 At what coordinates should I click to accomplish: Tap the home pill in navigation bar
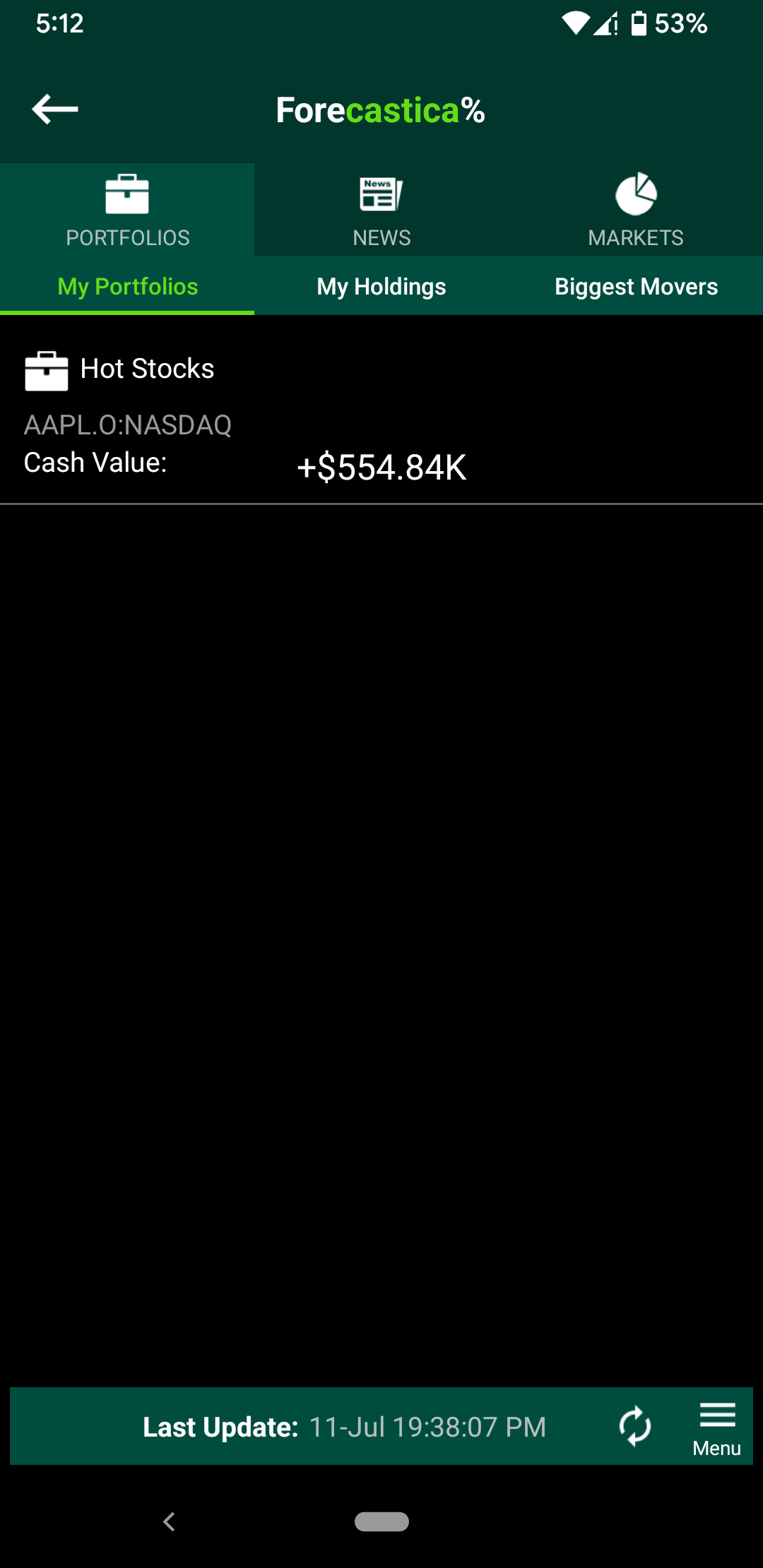pyautogui.click(x=381, y=1521)
